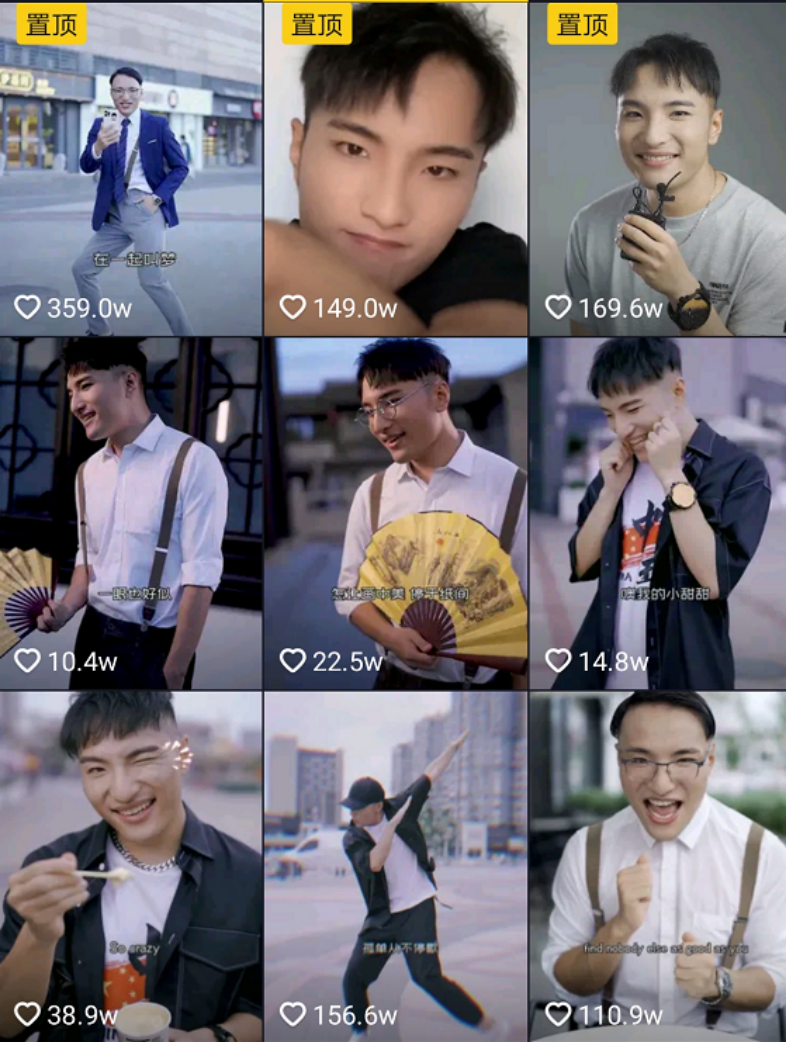The image size is (787, 1043).
Task: Open the video with 22.5w likes
Action: (396, 513)
